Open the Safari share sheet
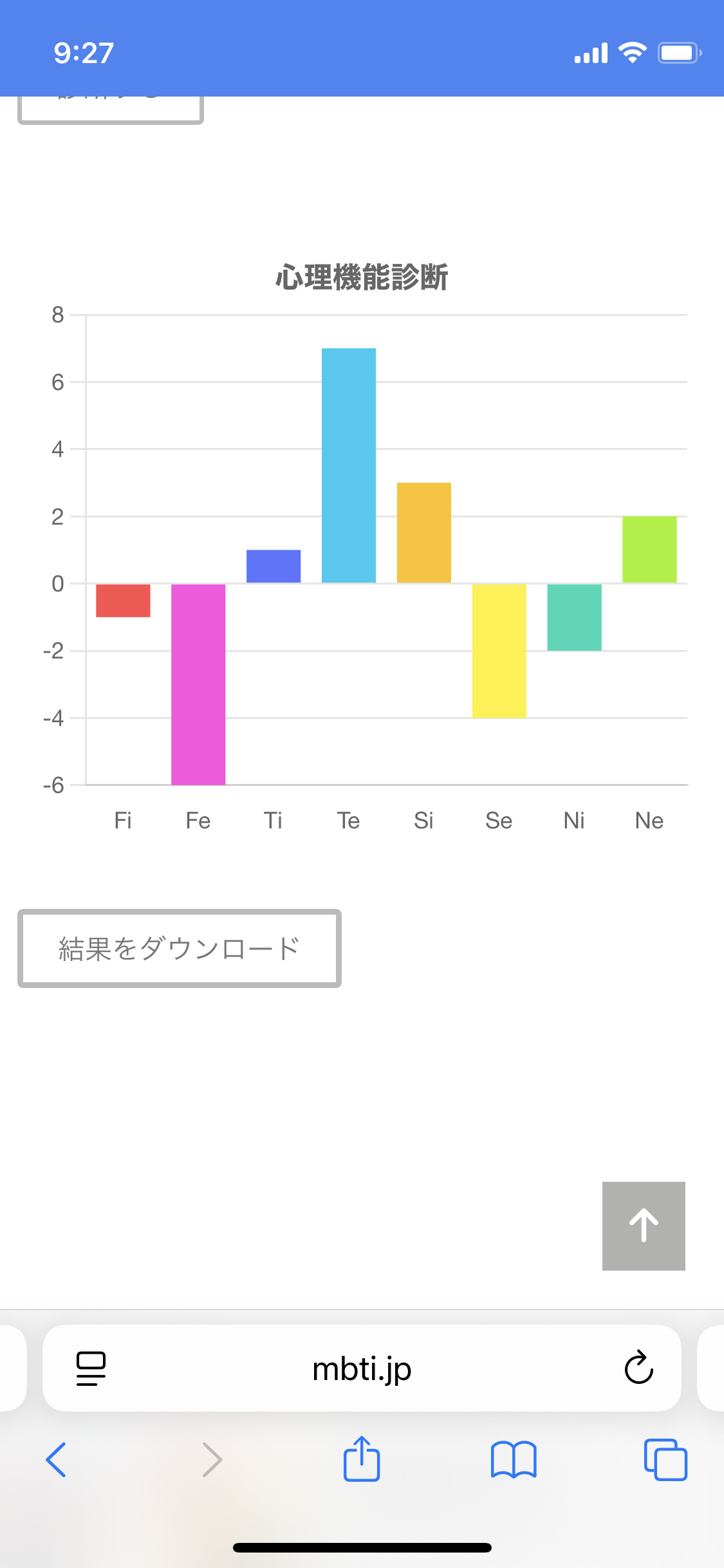 (x=362, y=1458)
